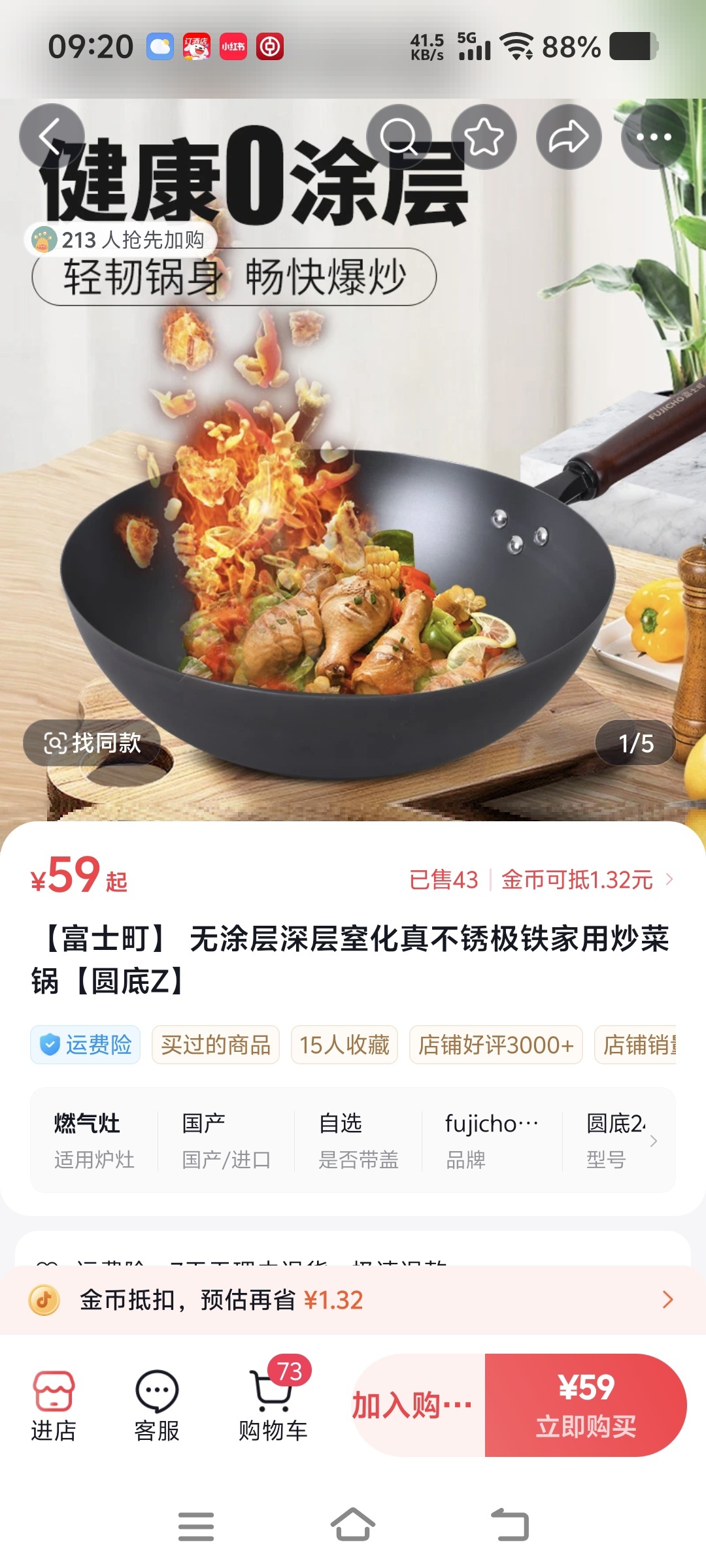Share this product page
Screen dimensions: 706x1568
tap(569, 137)
